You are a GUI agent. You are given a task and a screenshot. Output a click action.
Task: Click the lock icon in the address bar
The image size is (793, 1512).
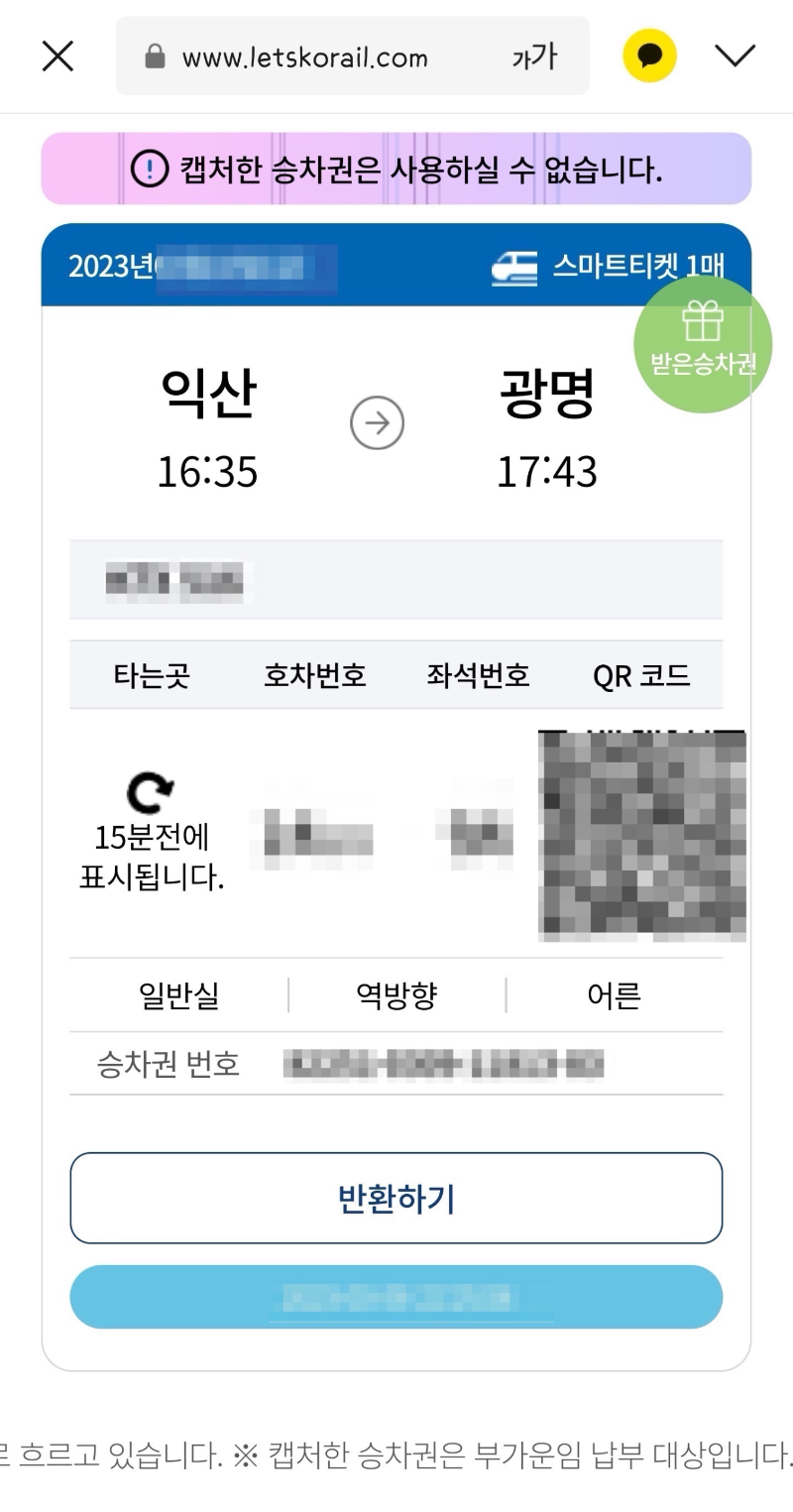tap(154, 57)
